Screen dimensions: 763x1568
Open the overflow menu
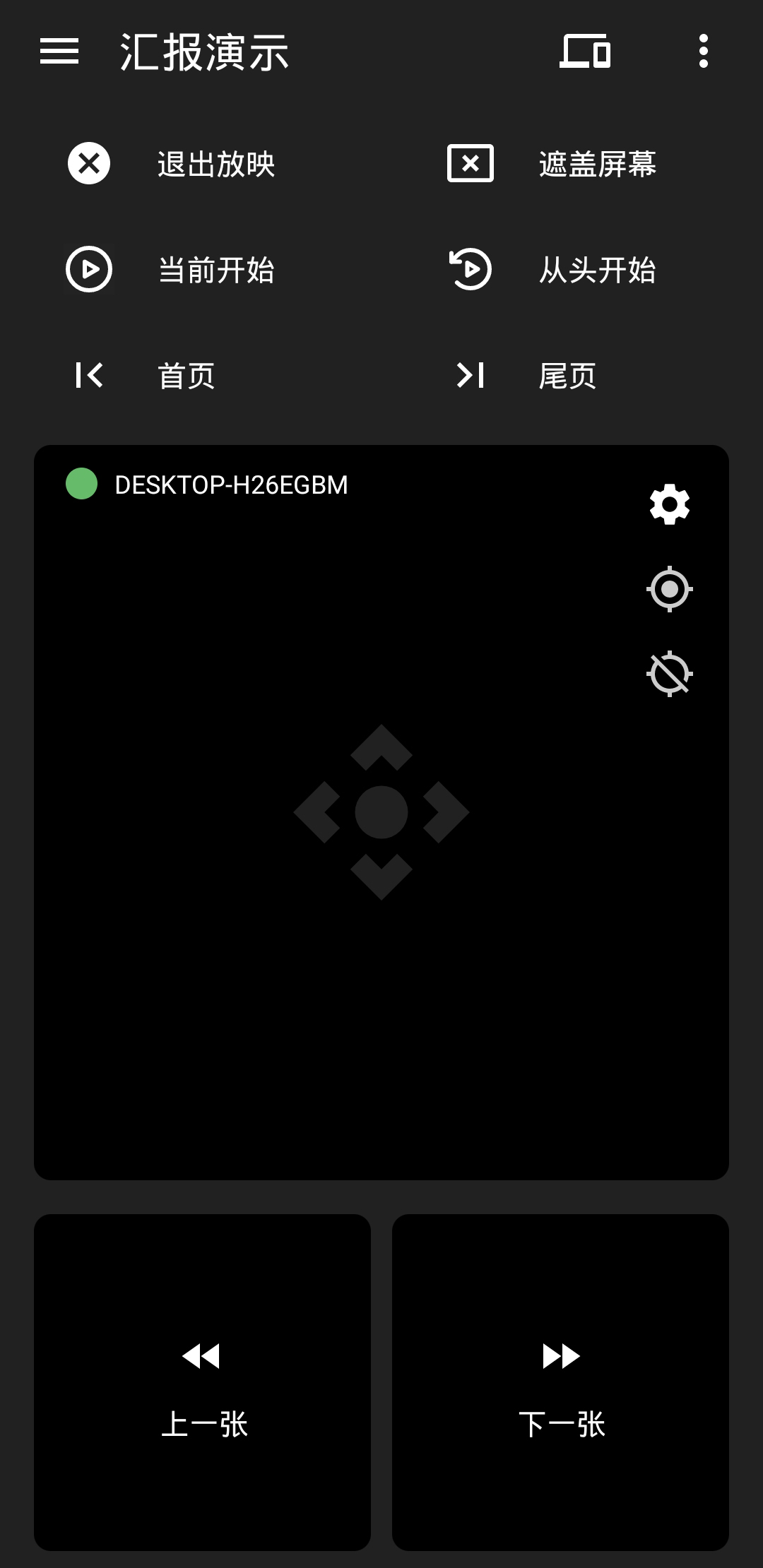(703, 52)
